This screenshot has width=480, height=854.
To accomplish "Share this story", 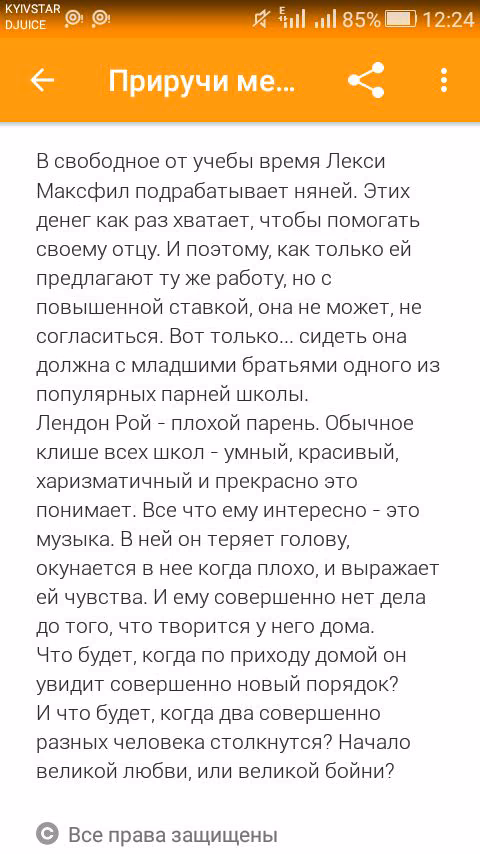I will [366, 80].
